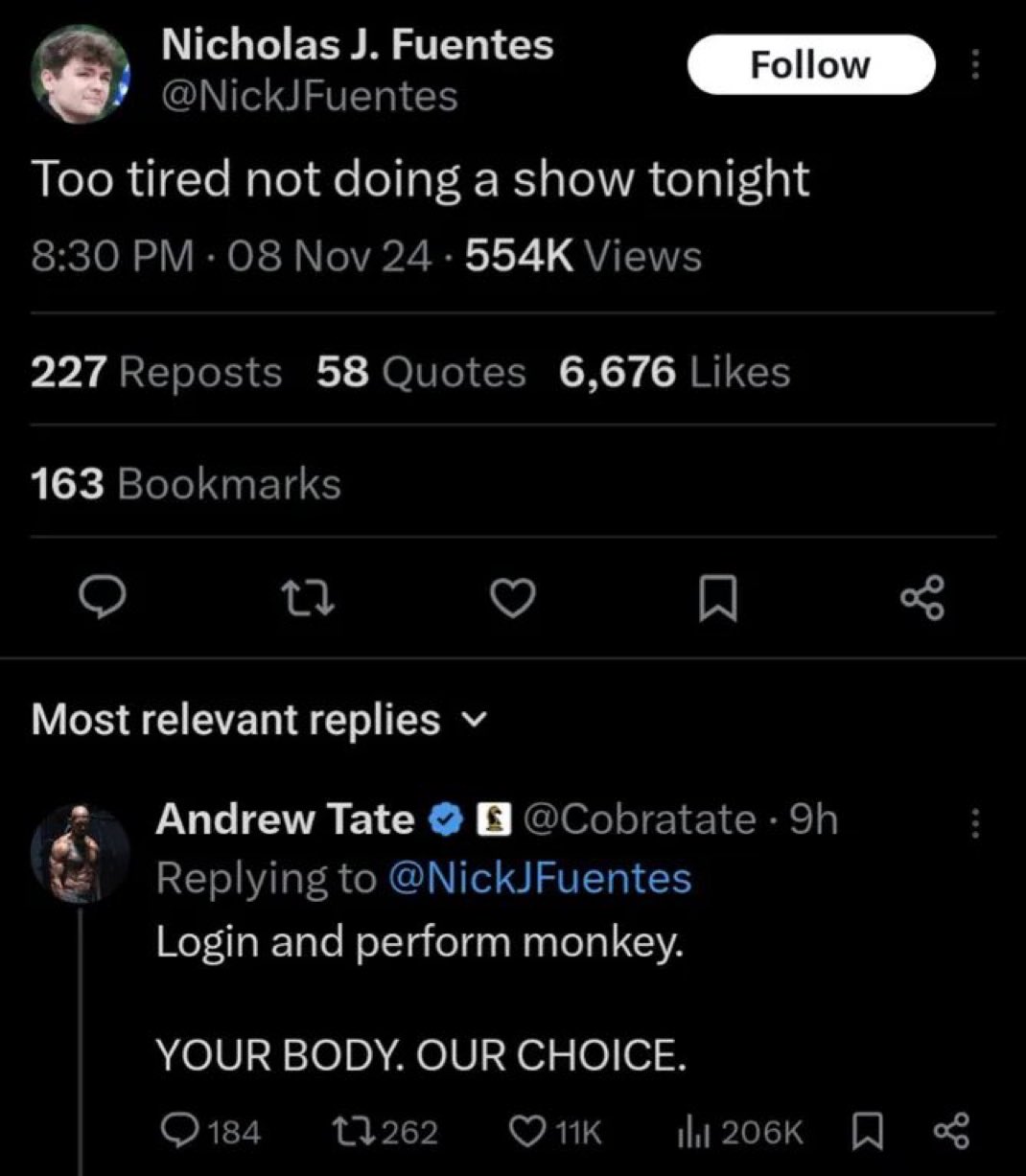The width and height of the screenshot is (1026, 1176).
Task: Open overflow menu on the main post
Action: [976, 65]
